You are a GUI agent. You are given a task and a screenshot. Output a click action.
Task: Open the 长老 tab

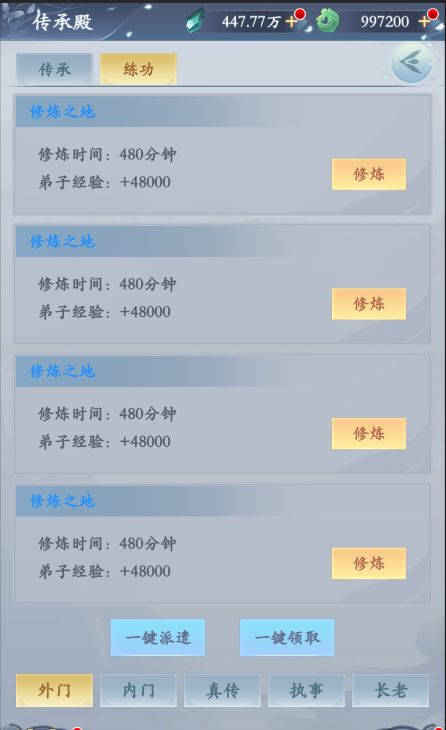coord(391,690)
